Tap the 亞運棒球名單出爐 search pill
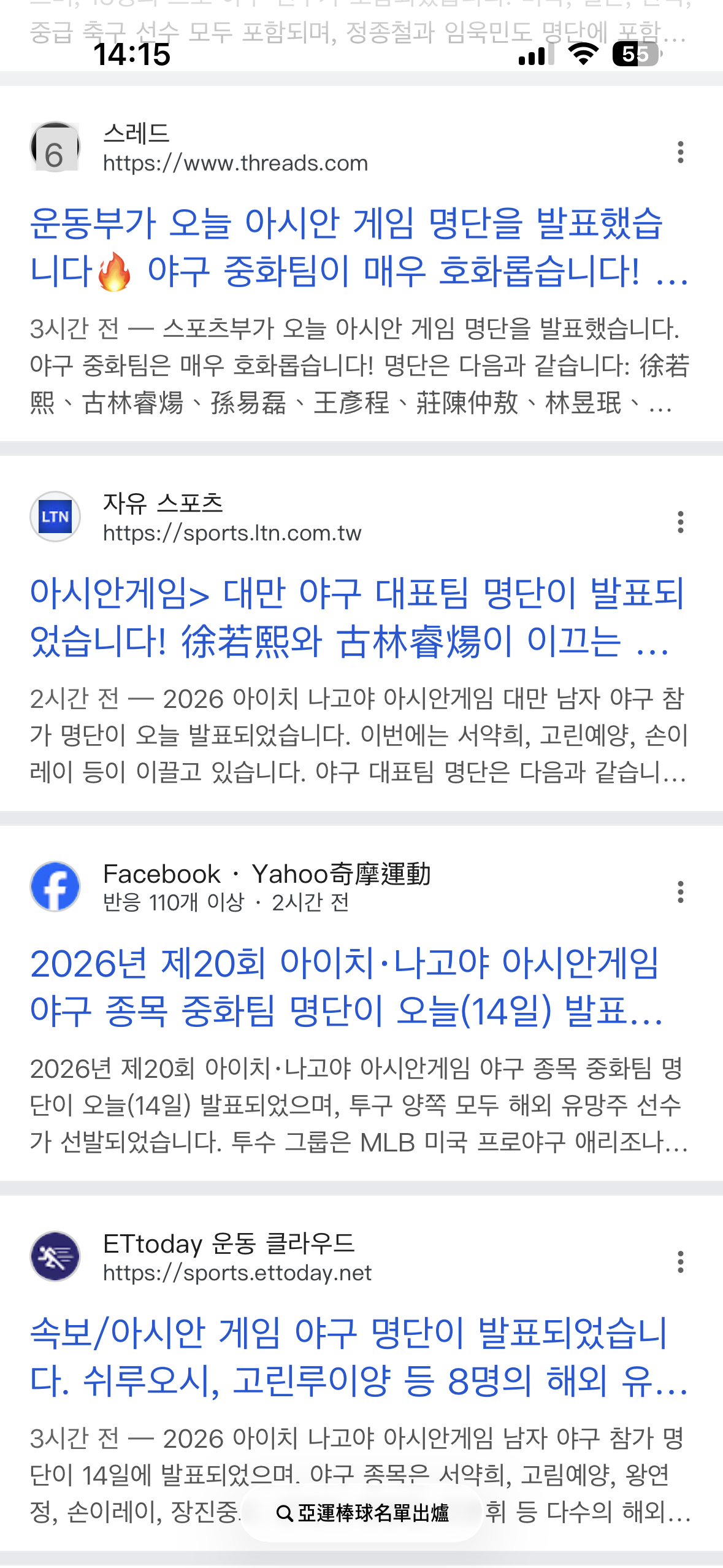 click(x=362, y=1513)
